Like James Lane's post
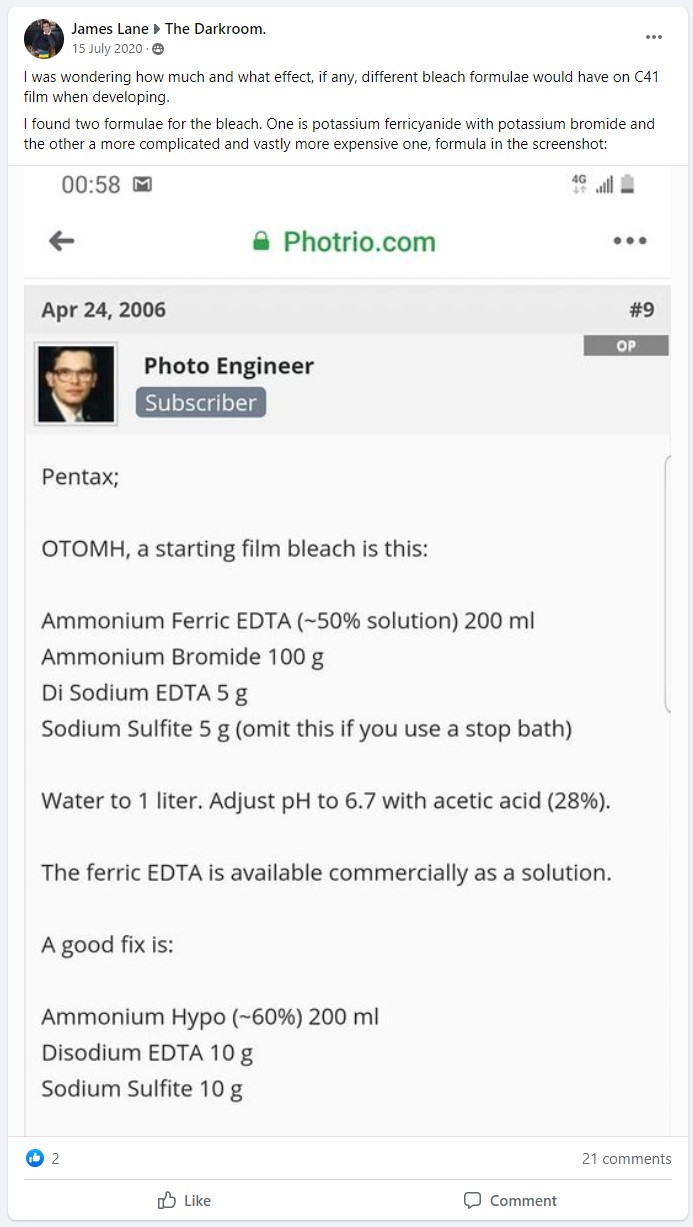The width and height of the screenshot is (693, 1227). 184,1200
